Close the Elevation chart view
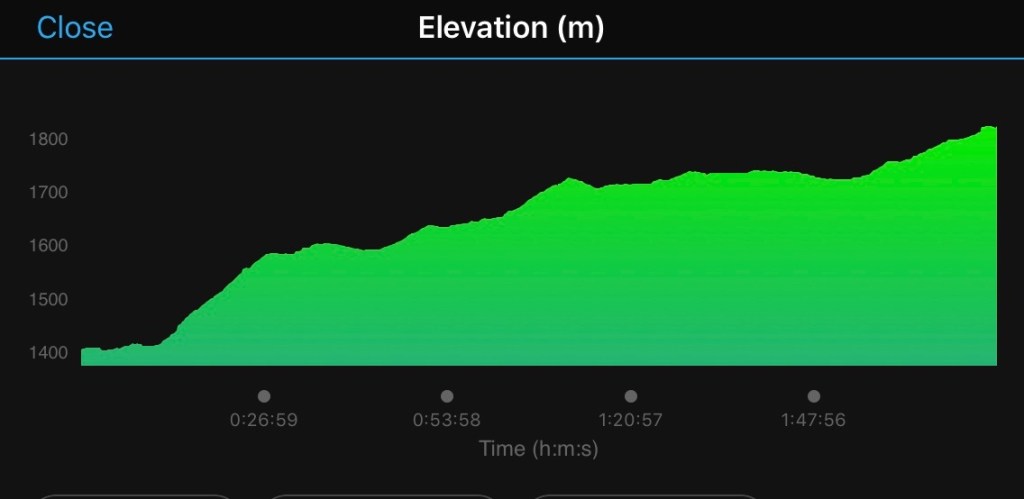Screen dimensions: 1024x499 [x=75, y=28]
